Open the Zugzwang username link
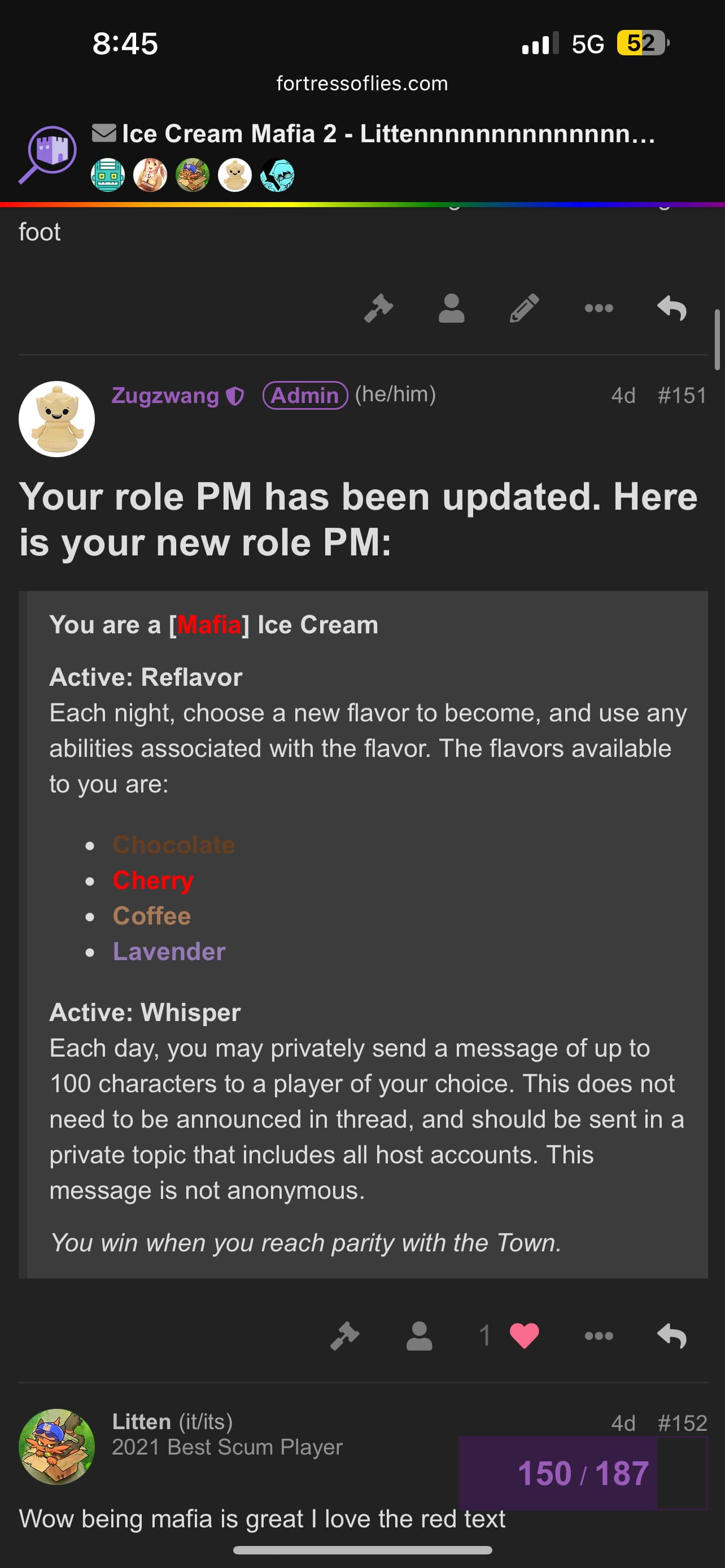The width and height of the screenshot is (725, 1568). coord(165,396)
